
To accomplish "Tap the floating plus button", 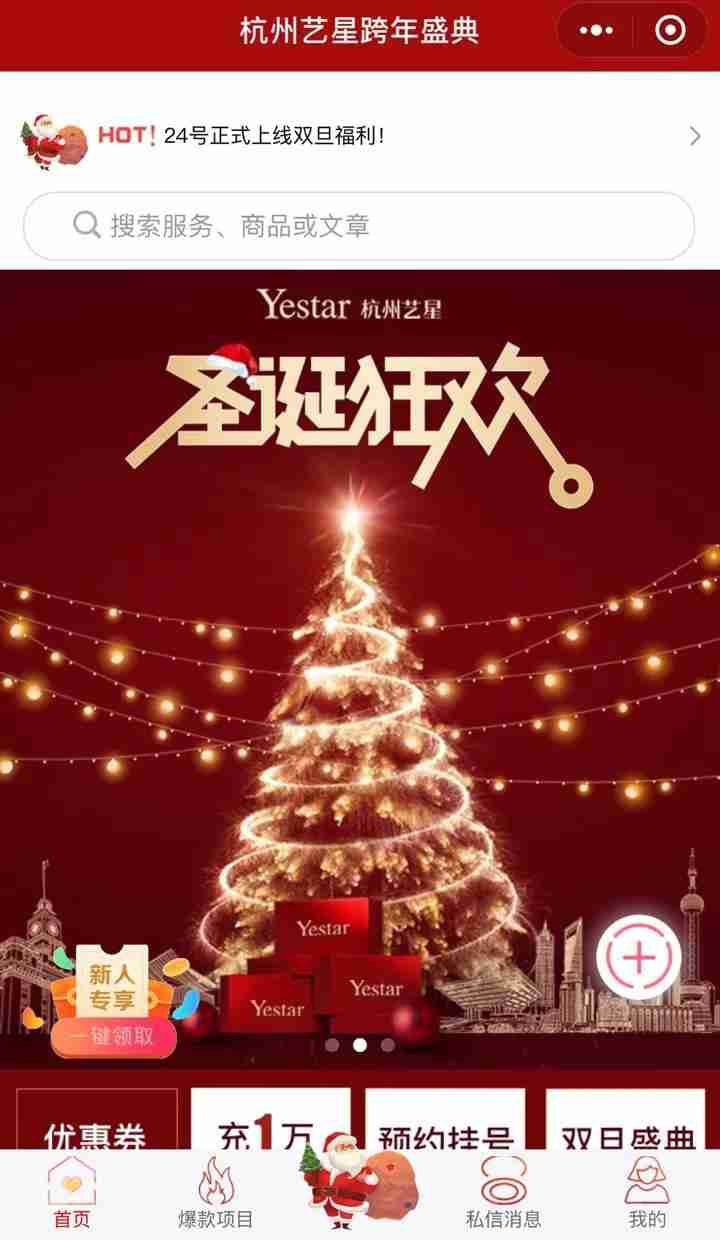I will [x=639, y=958].
